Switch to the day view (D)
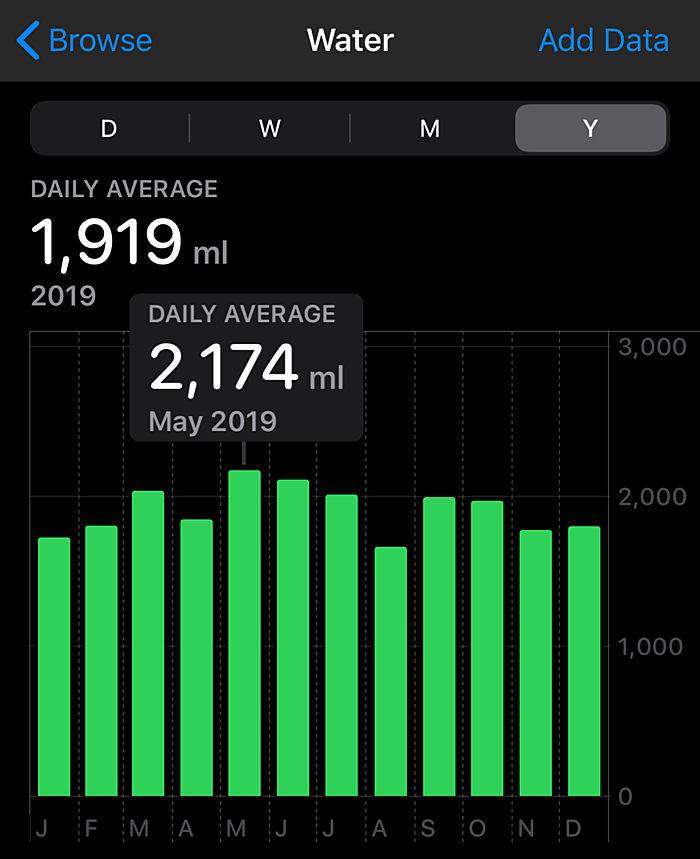The image size is (700, 859). 109,129
